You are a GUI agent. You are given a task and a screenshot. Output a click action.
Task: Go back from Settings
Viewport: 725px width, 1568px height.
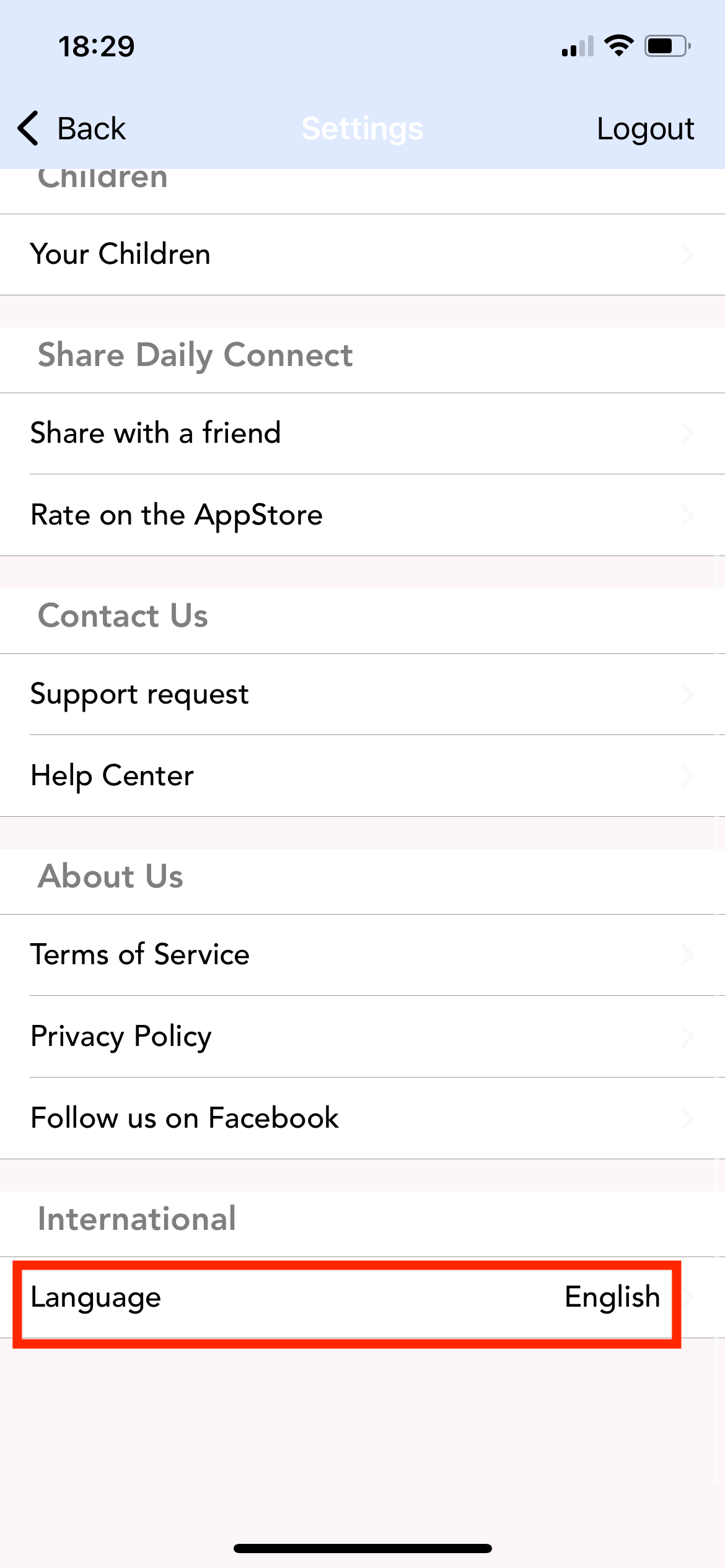(x=71, y=129)
